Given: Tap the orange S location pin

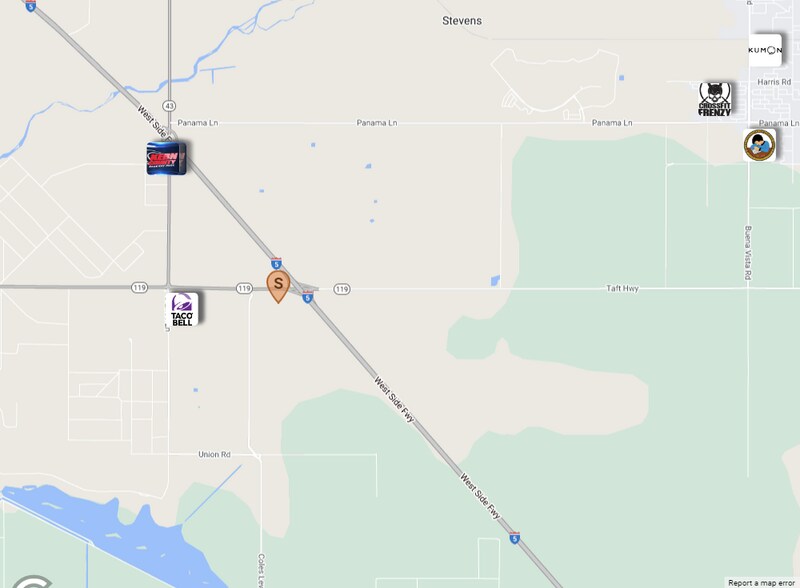Looking at the screenshot, I should 278,285.
